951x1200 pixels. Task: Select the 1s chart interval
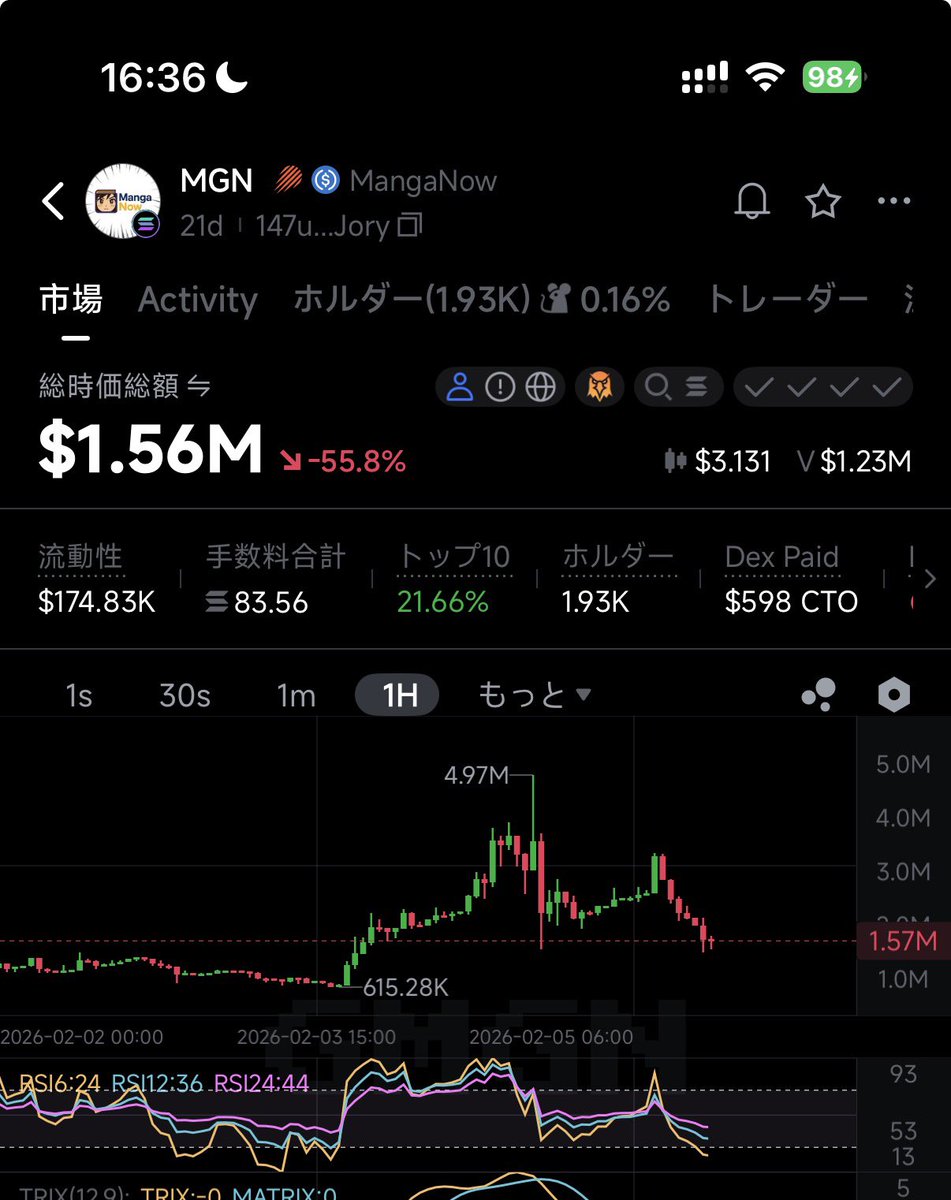(78, 695)
